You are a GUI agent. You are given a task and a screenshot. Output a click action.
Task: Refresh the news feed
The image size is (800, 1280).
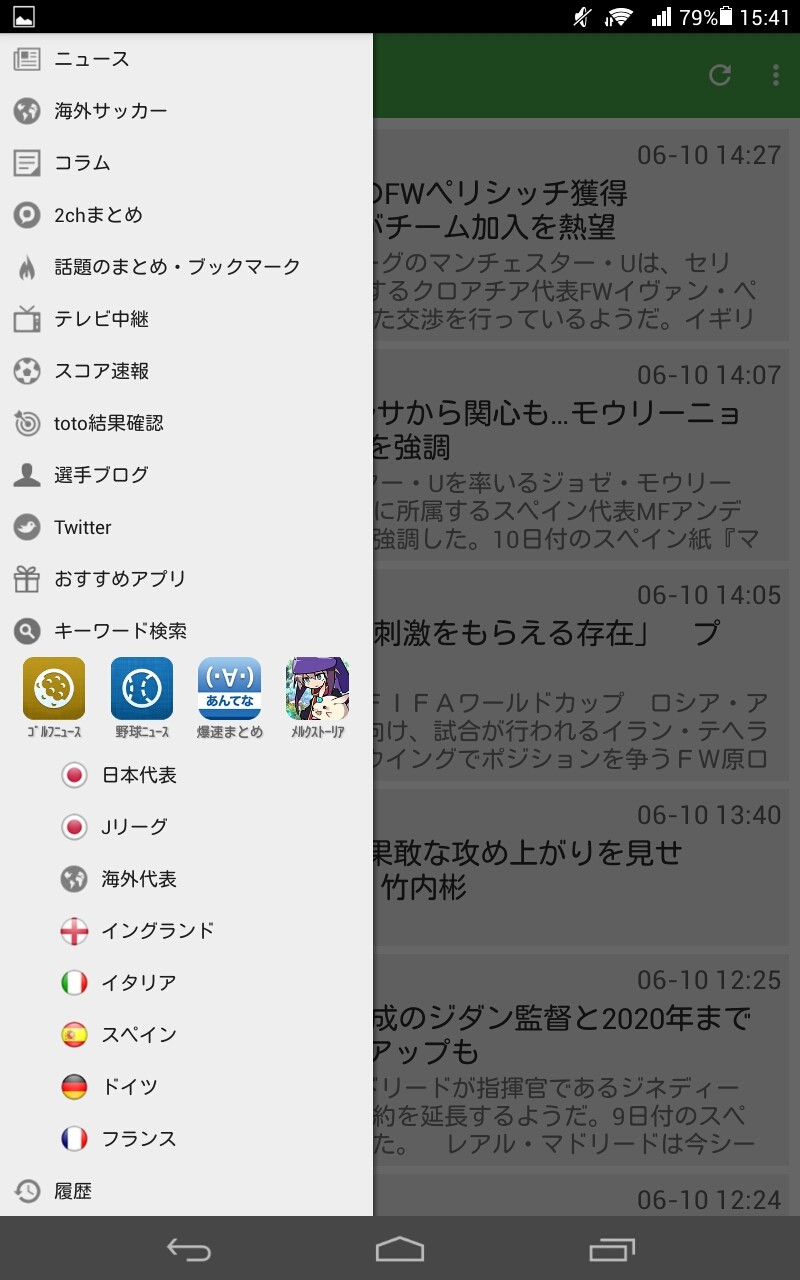720,75
